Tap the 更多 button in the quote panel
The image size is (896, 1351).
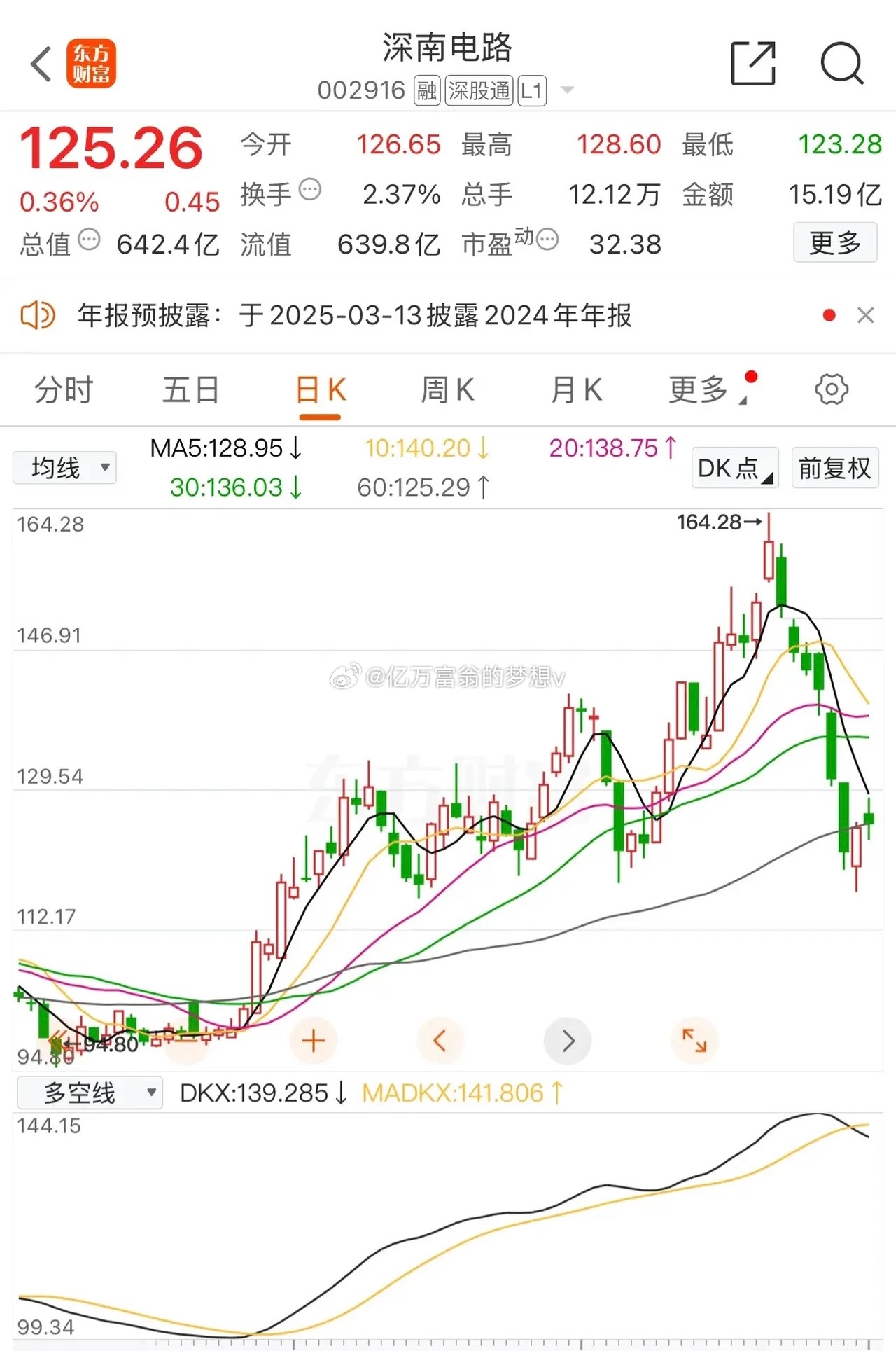(835, 243)
